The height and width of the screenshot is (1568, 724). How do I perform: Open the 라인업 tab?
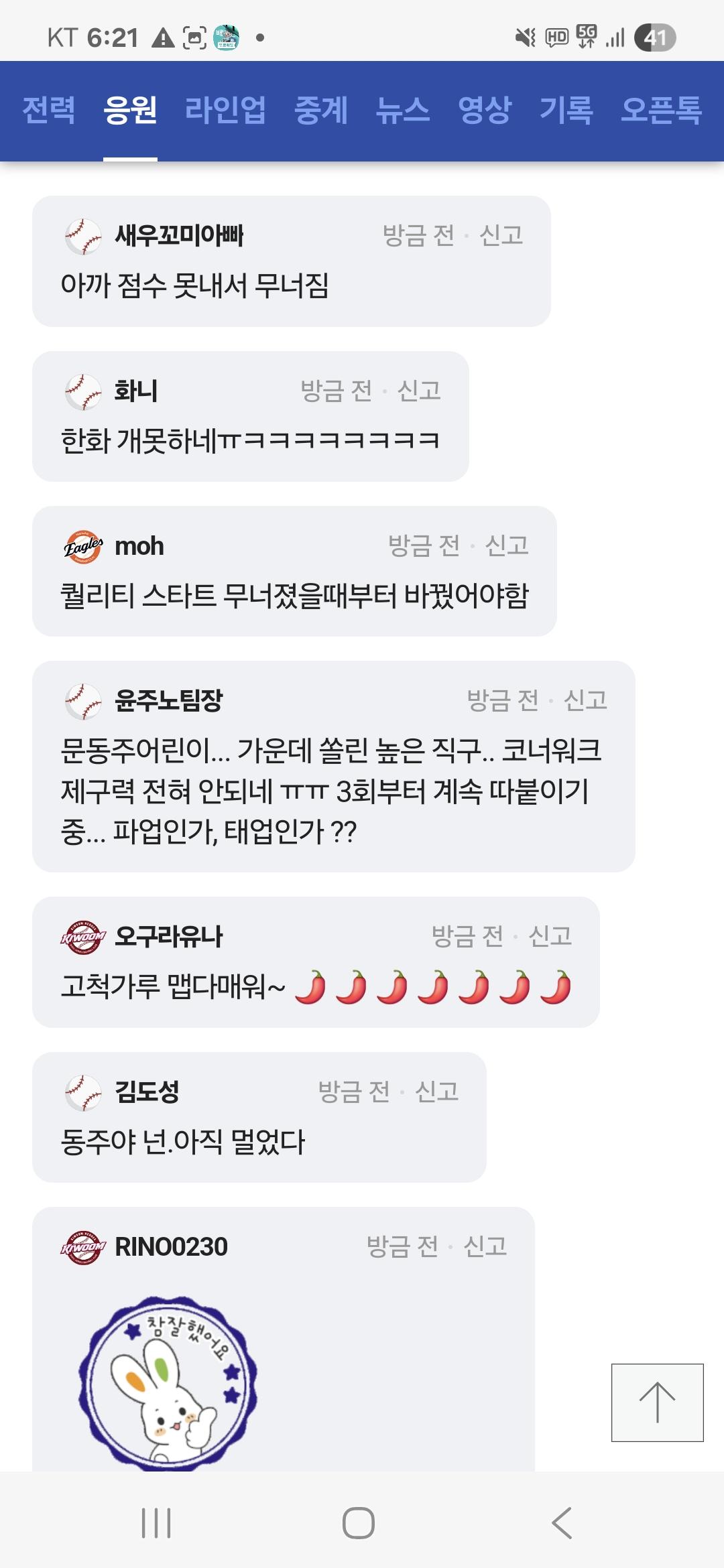[x=225, y=111]
